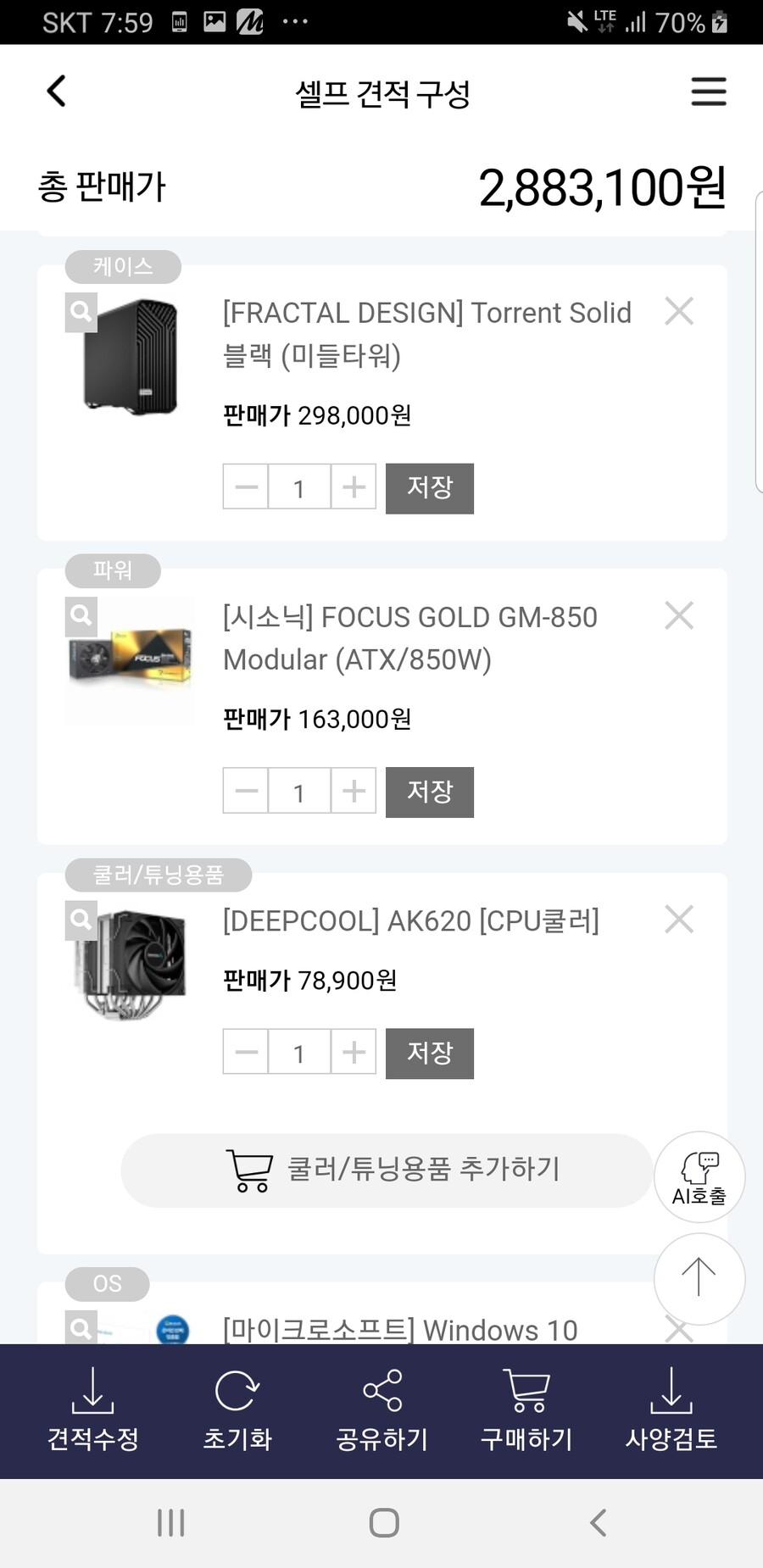Increase quantity of the Torrent Solid case

tap(354, 487)
